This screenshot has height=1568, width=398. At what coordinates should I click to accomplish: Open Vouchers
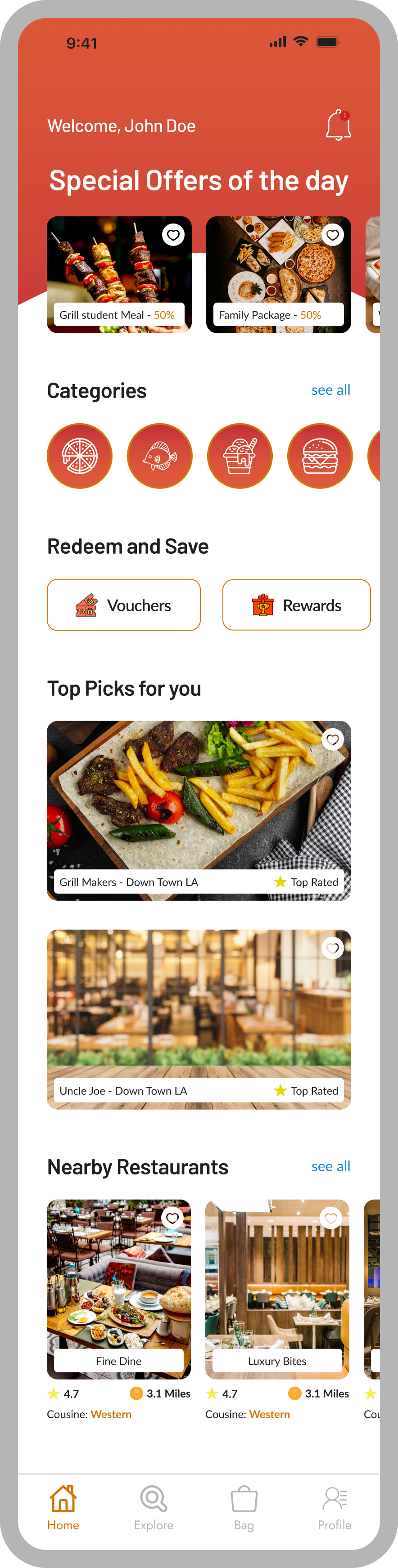(x=124, y=605)
